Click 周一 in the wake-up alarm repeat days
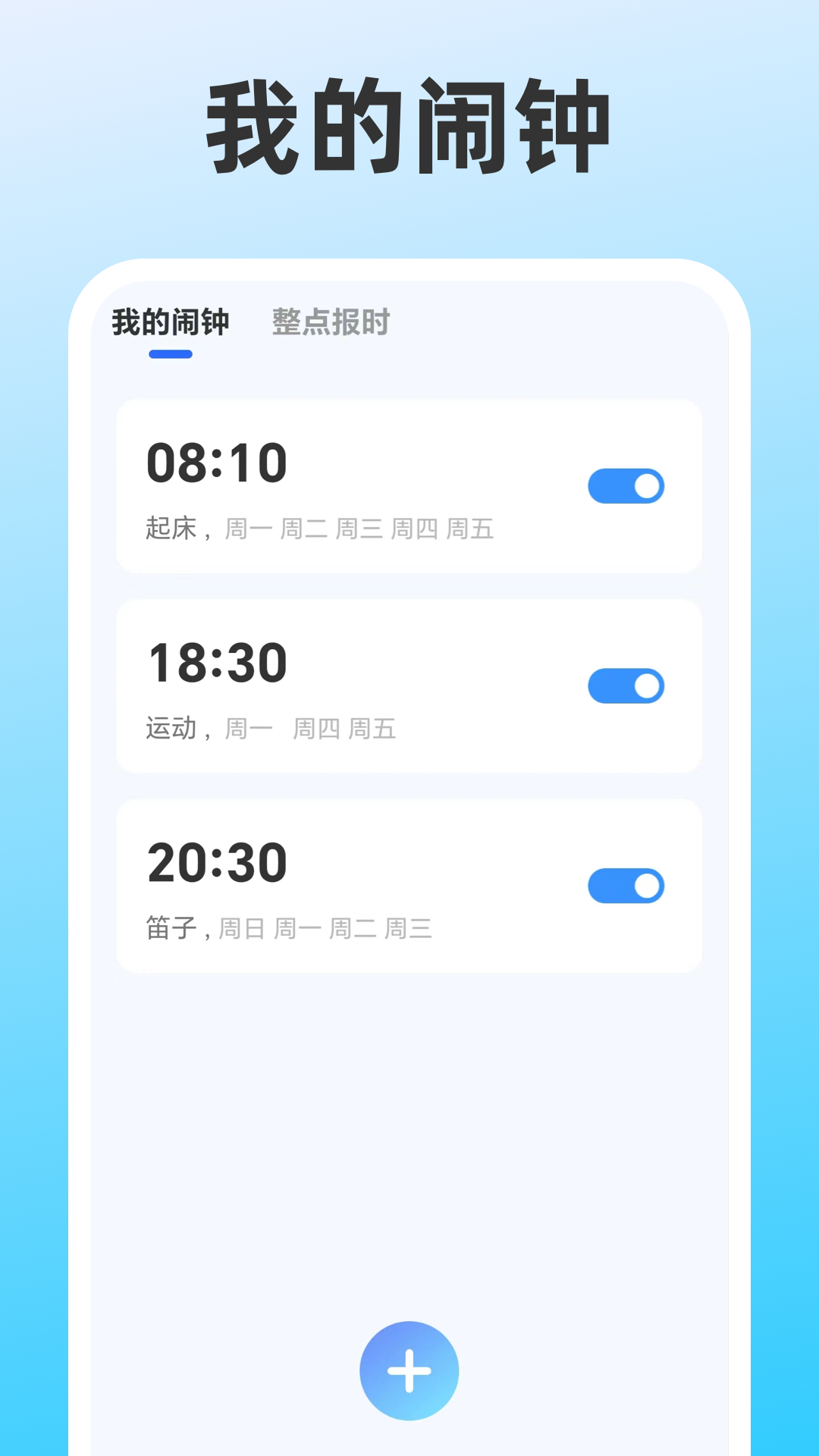This screenshot has width=819, height=1456. coord(250,530)
